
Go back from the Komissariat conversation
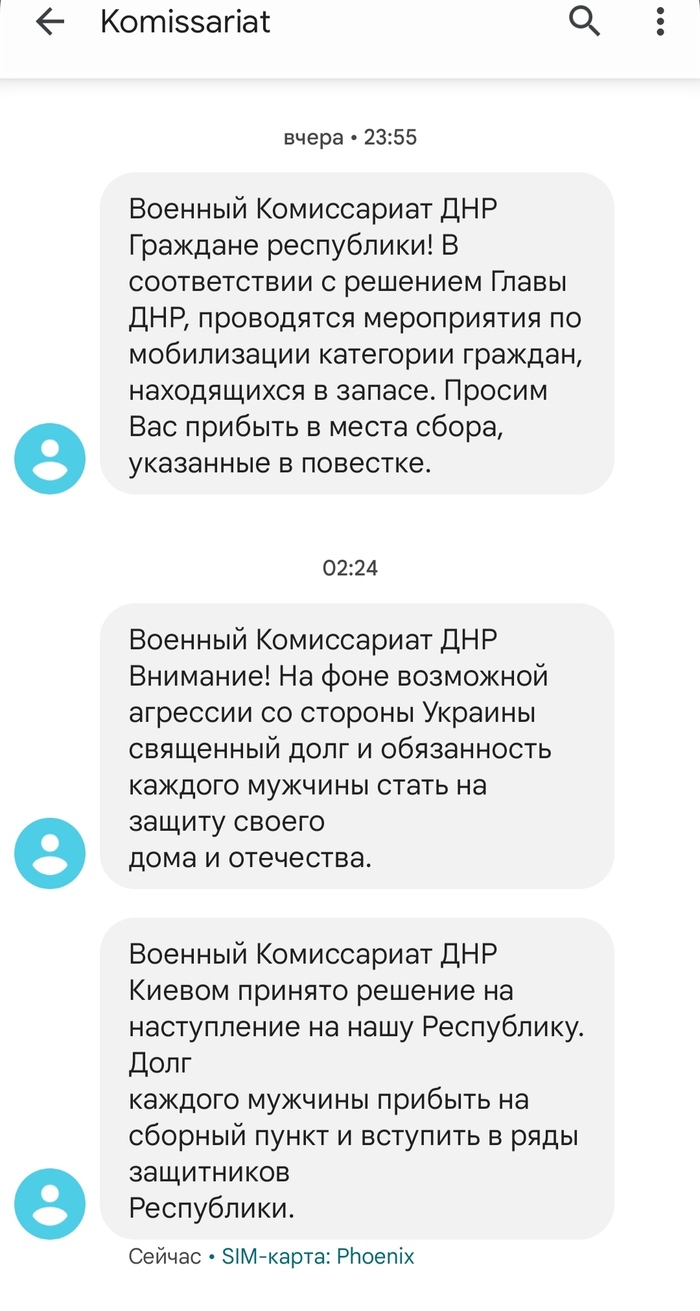click(x=48, y=23)
